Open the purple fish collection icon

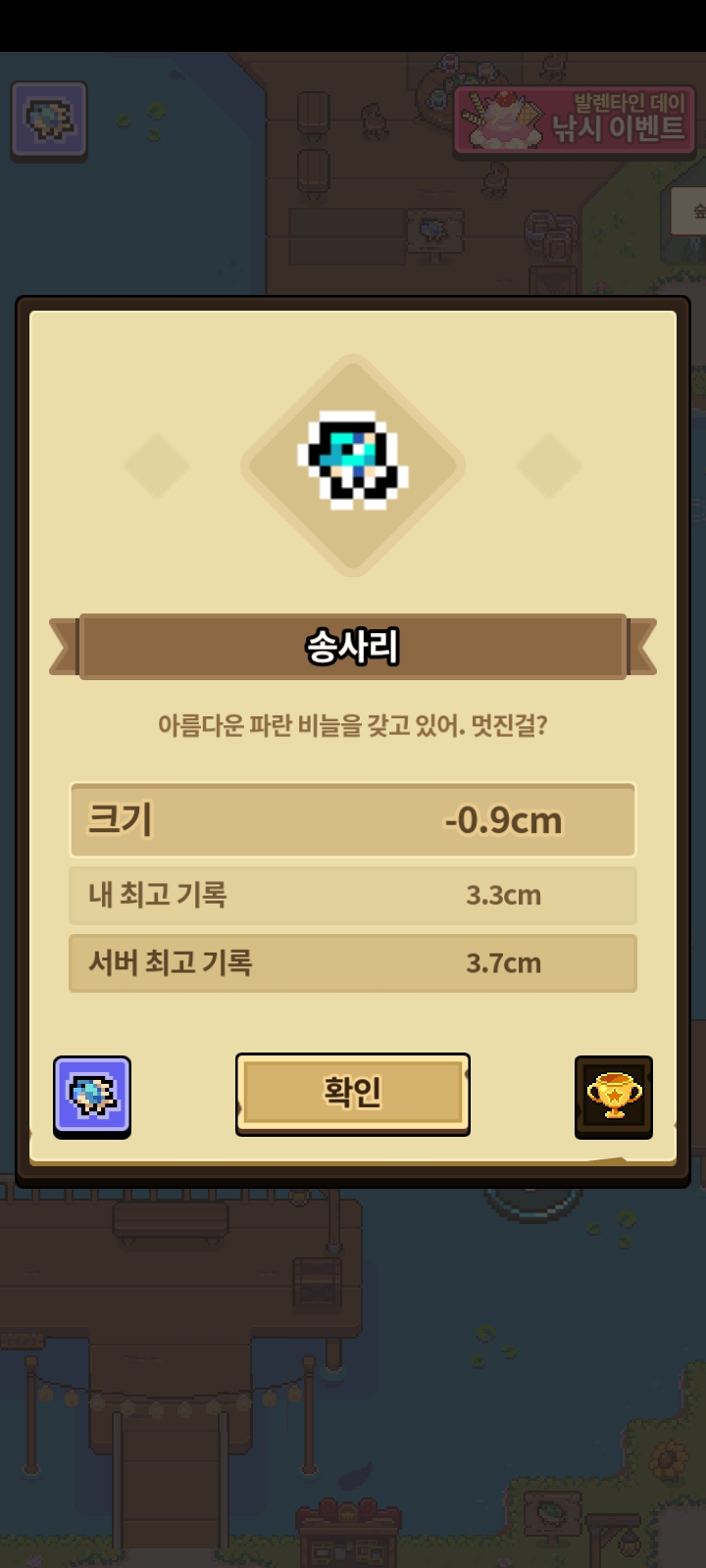92,1096
